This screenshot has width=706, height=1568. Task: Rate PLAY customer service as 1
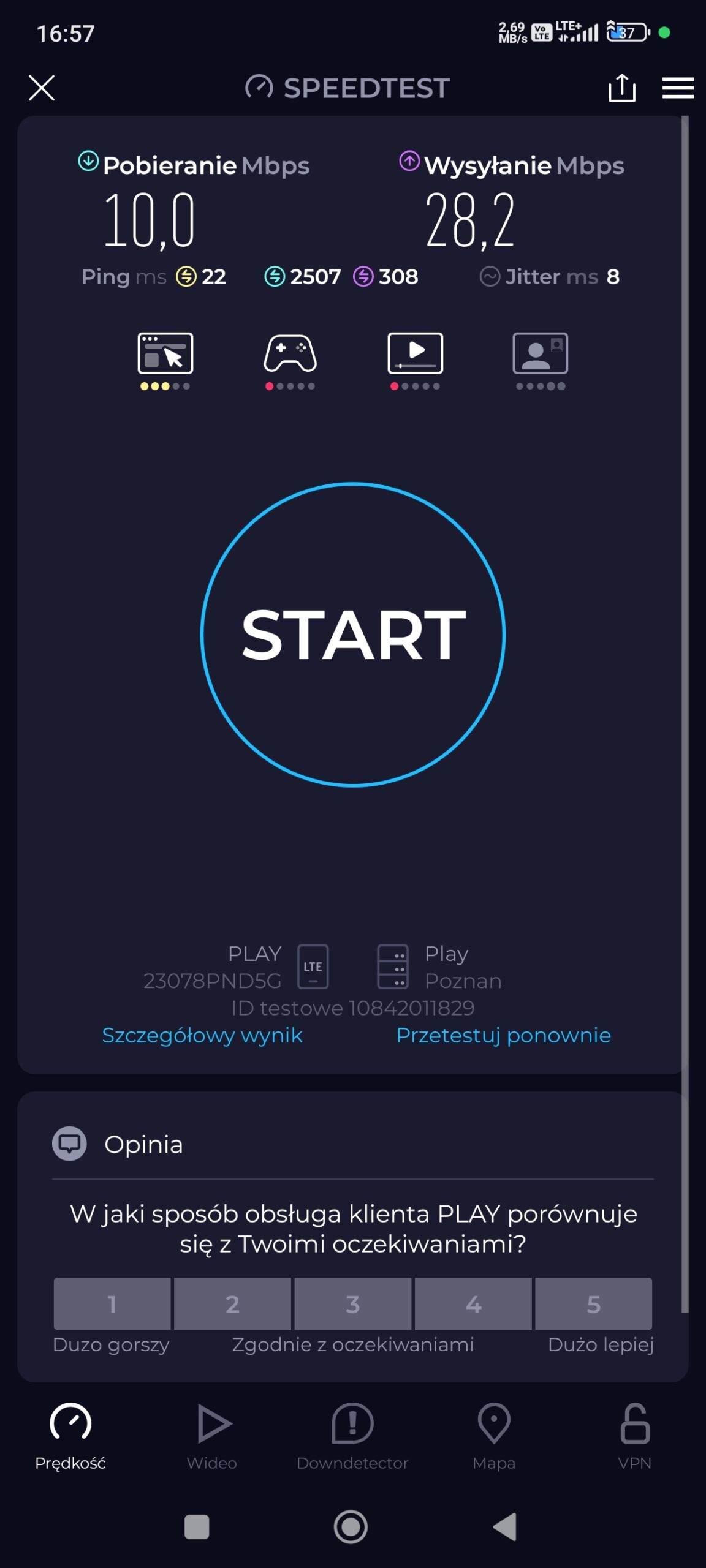[112, 1303]
